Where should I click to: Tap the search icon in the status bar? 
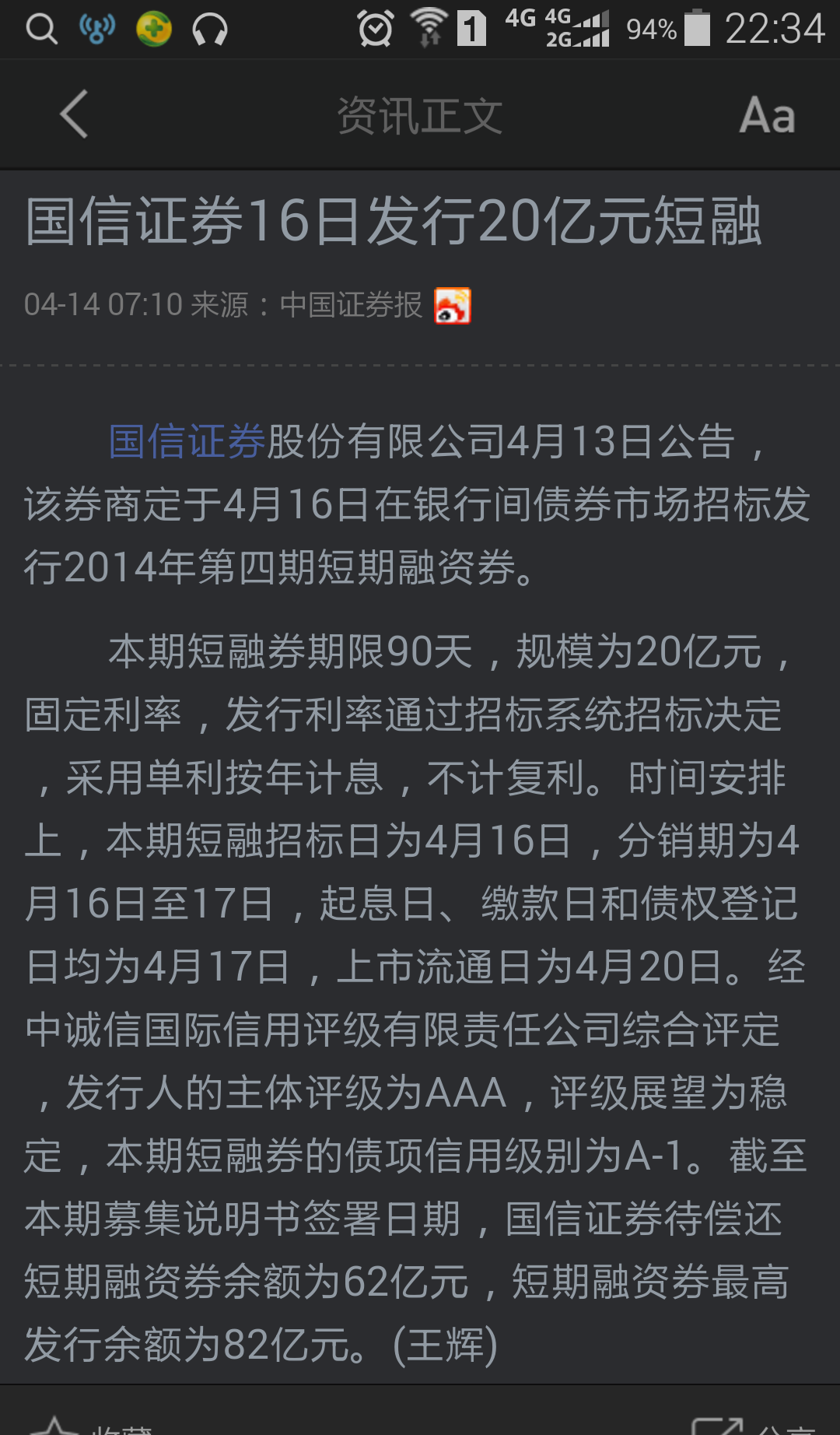point(40,29)
